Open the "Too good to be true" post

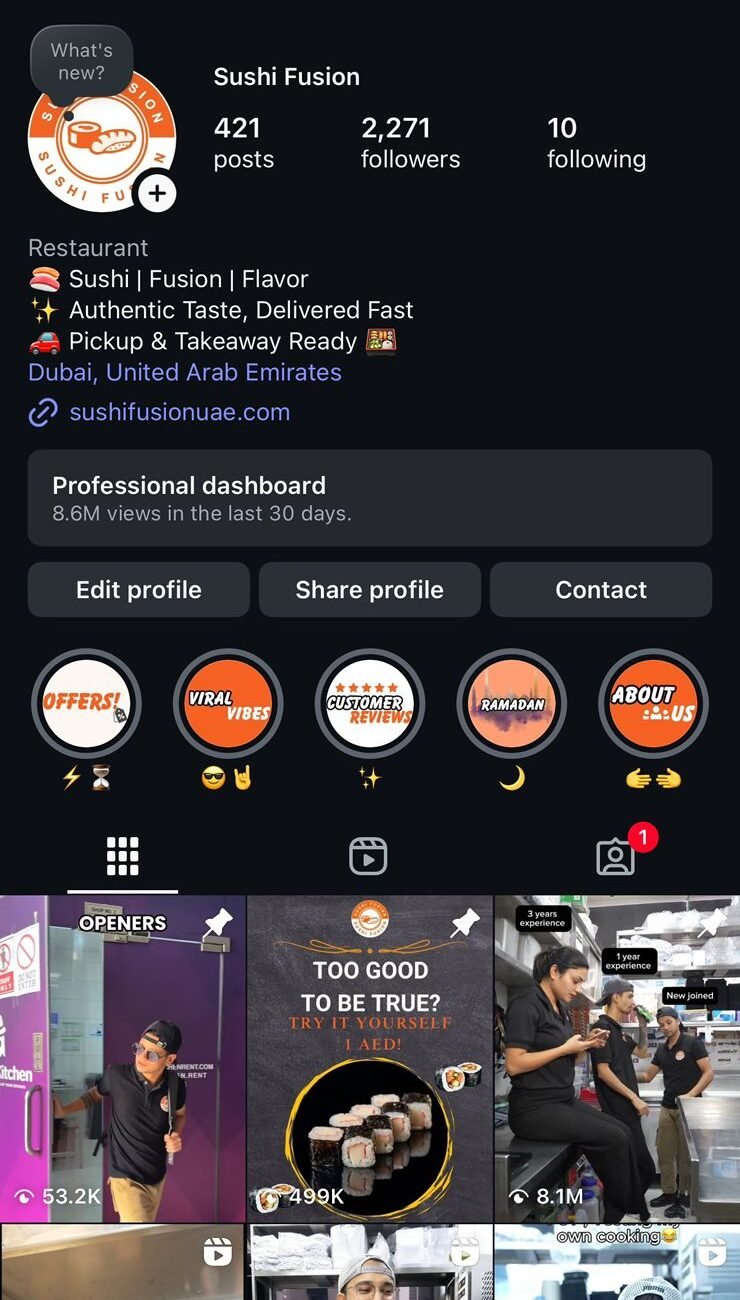(x=370, y=1058)
